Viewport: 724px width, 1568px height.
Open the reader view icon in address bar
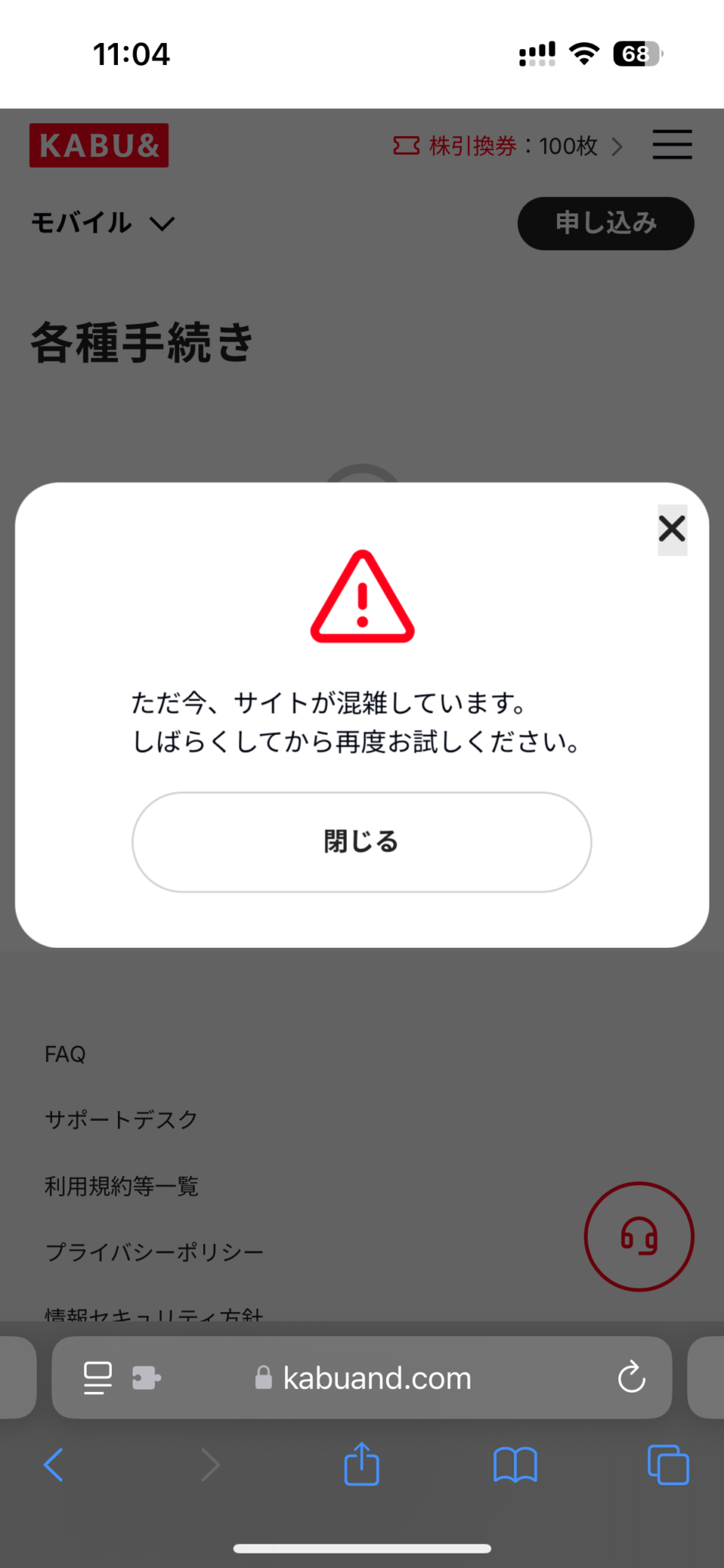(97, 1377)
